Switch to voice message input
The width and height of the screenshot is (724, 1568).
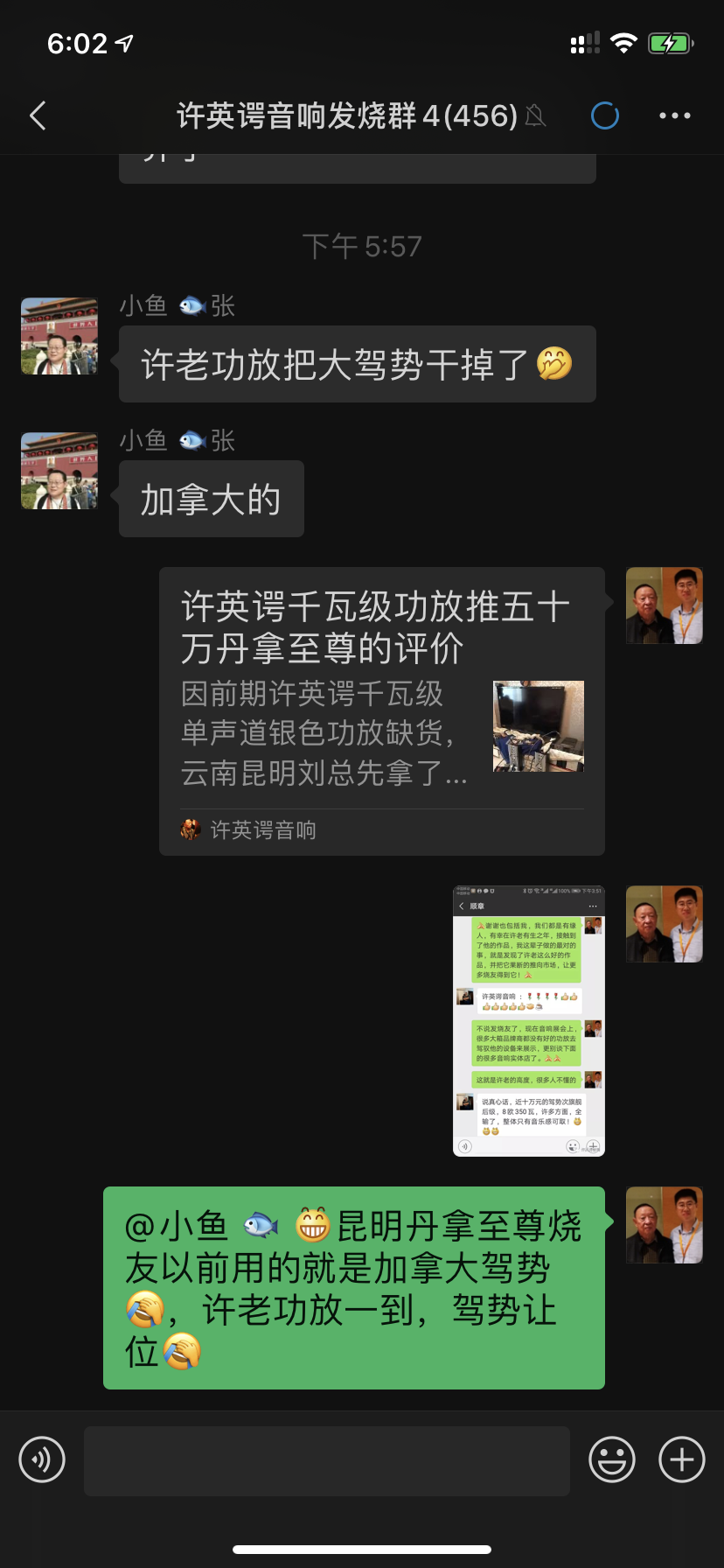(42, 1459)
